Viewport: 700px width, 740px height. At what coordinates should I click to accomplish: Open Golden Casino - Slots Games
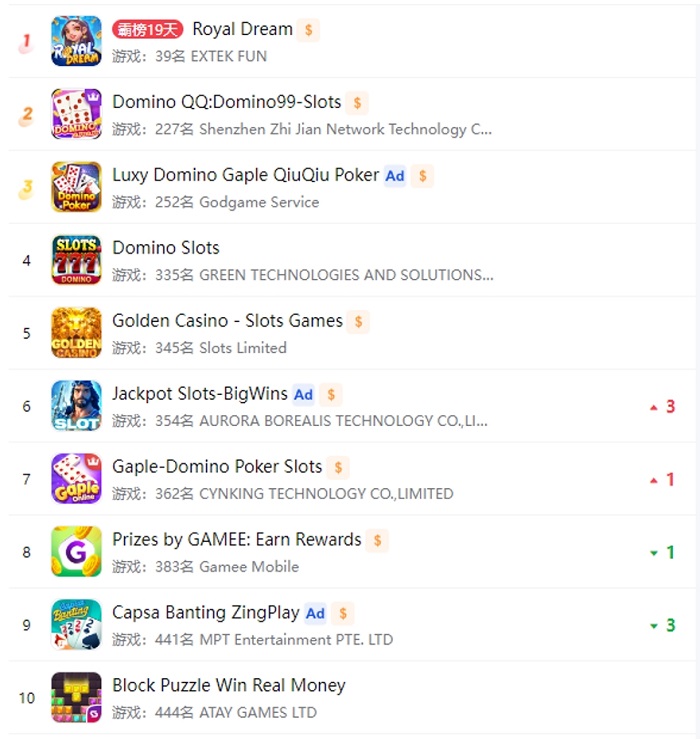pos(227,321)
